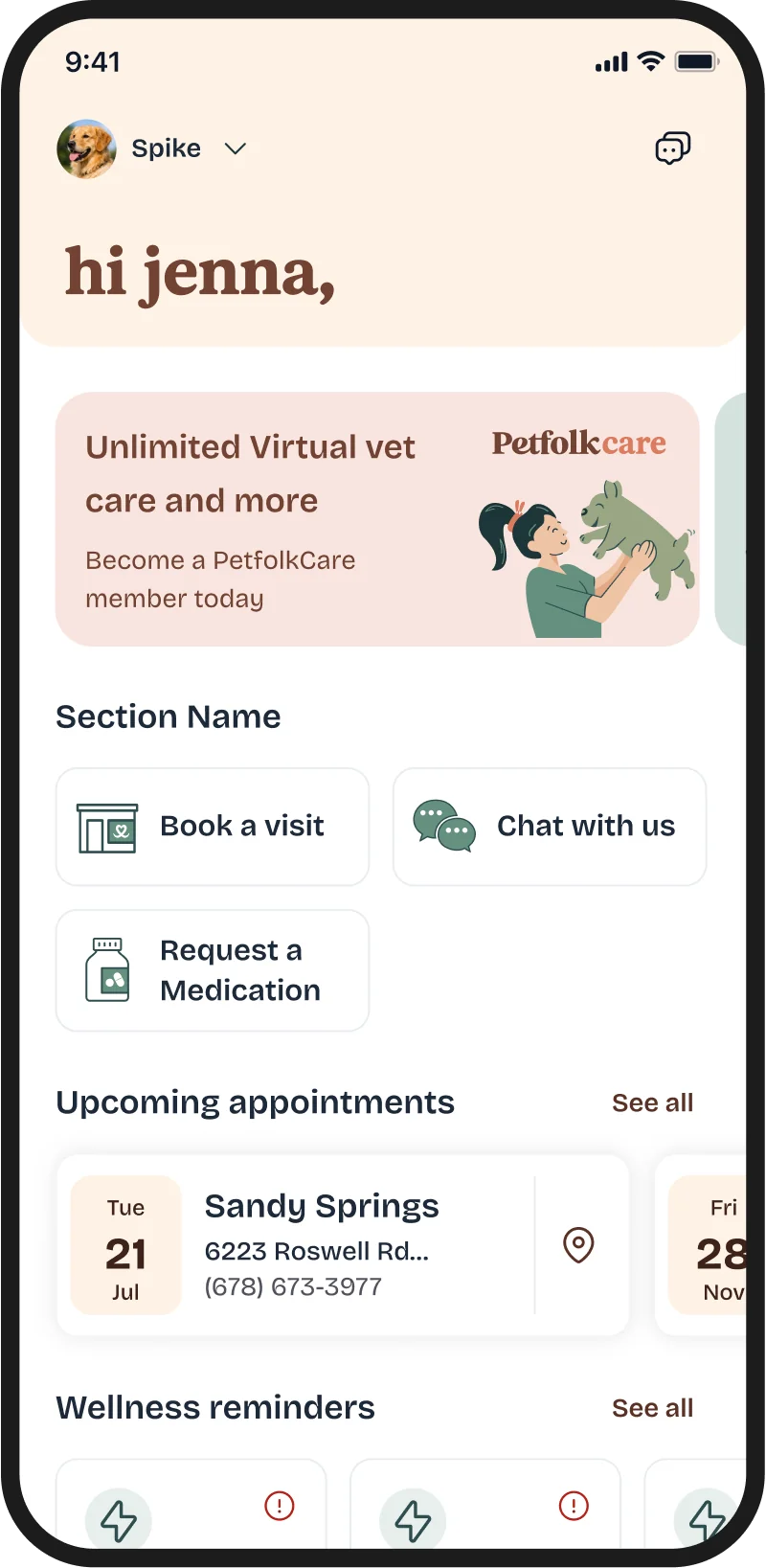Tap the Chat with us button
Image resolution: width=766 pixels, height=1568 pixels.
(x=549, y=827)
